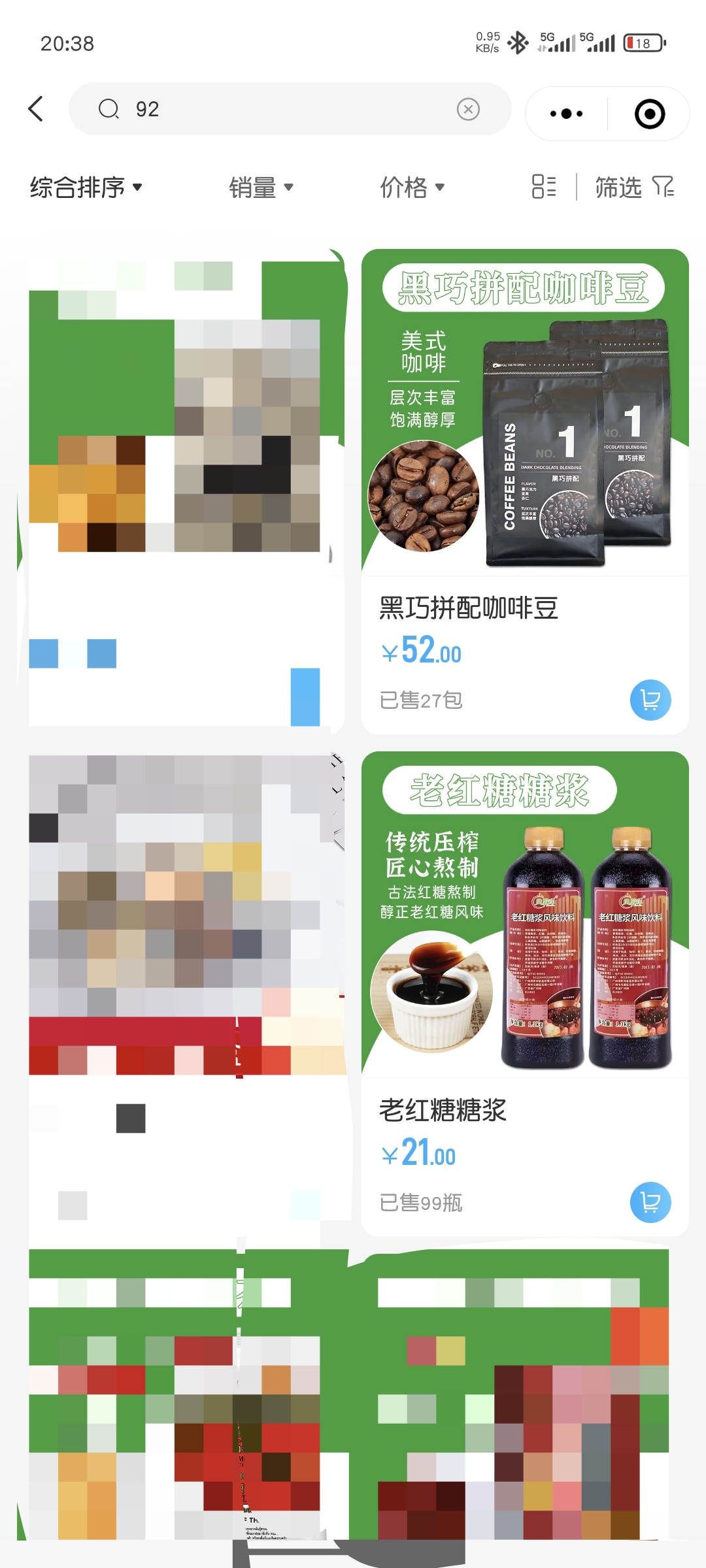Switch to the list layout view
Image resolution: width=706 pixels, height=1568 pixels.
click(x=544, y=187)
